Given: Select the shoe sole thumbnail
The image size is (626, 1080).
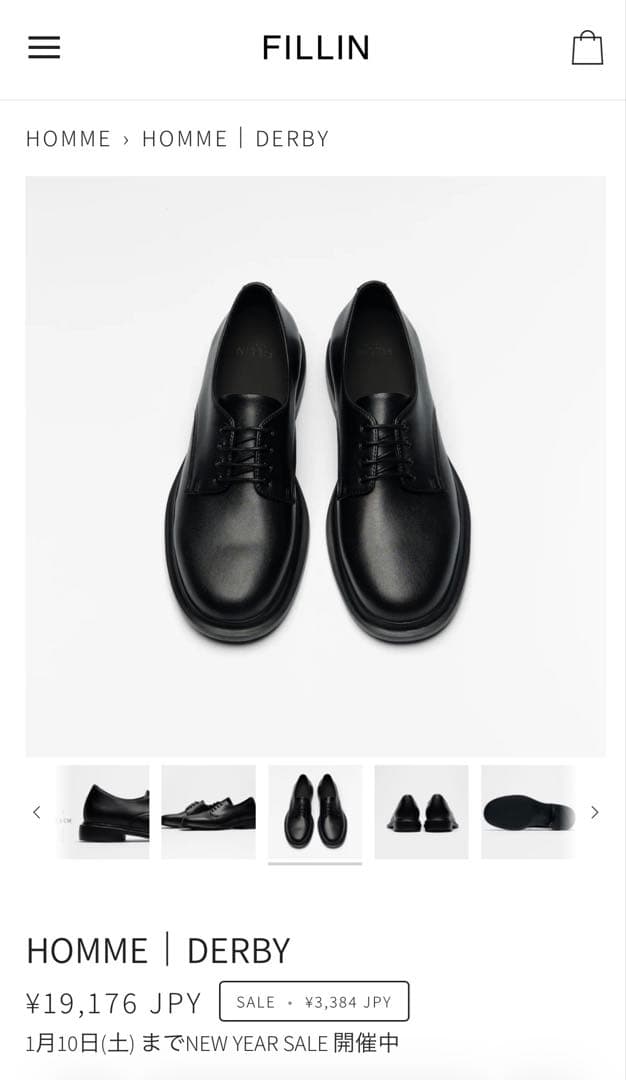Looking at the screenshot, I should (528, 812).
